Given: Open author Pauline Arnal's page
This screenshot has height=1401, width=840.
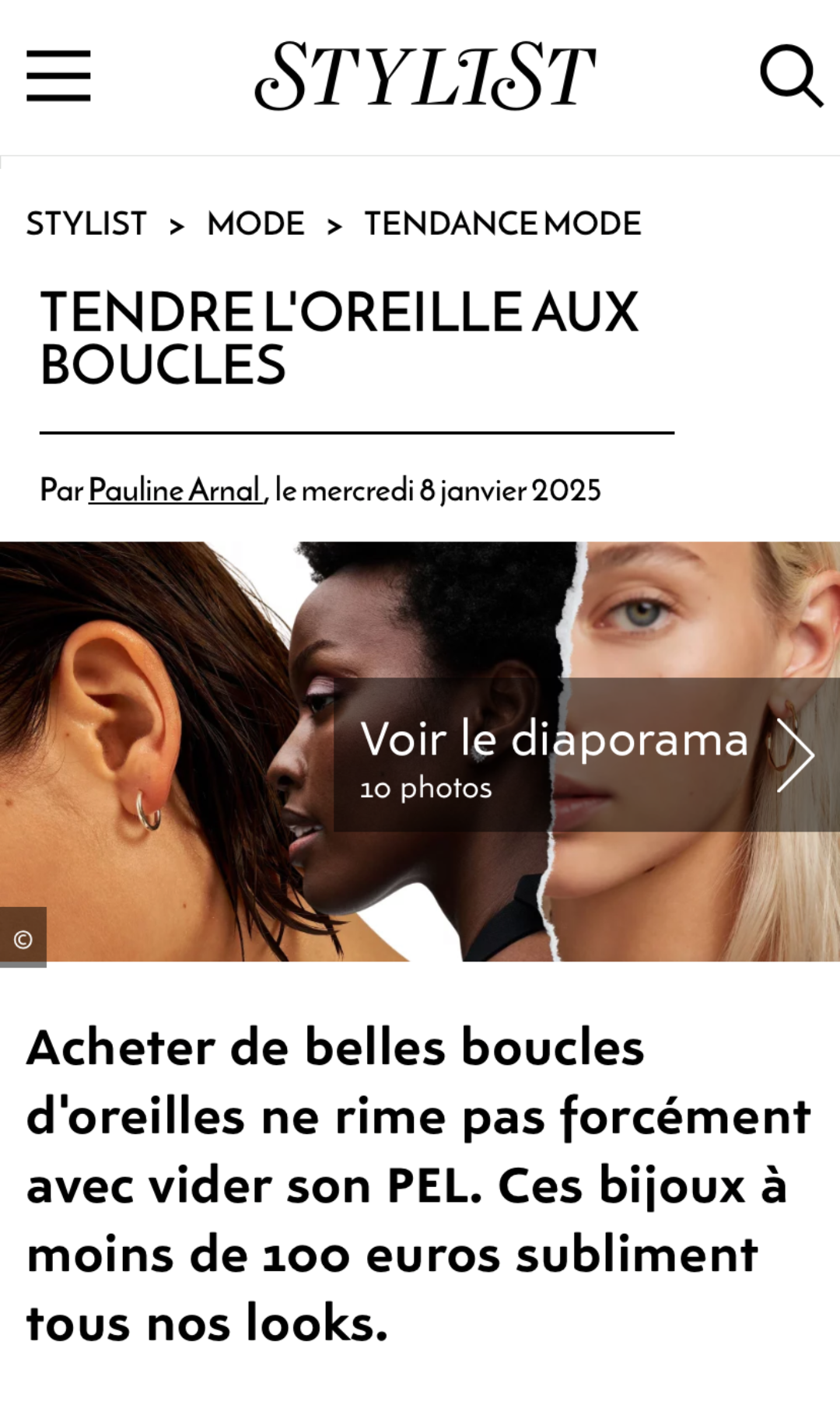Looking at the screenshot, I should point(177,490).
